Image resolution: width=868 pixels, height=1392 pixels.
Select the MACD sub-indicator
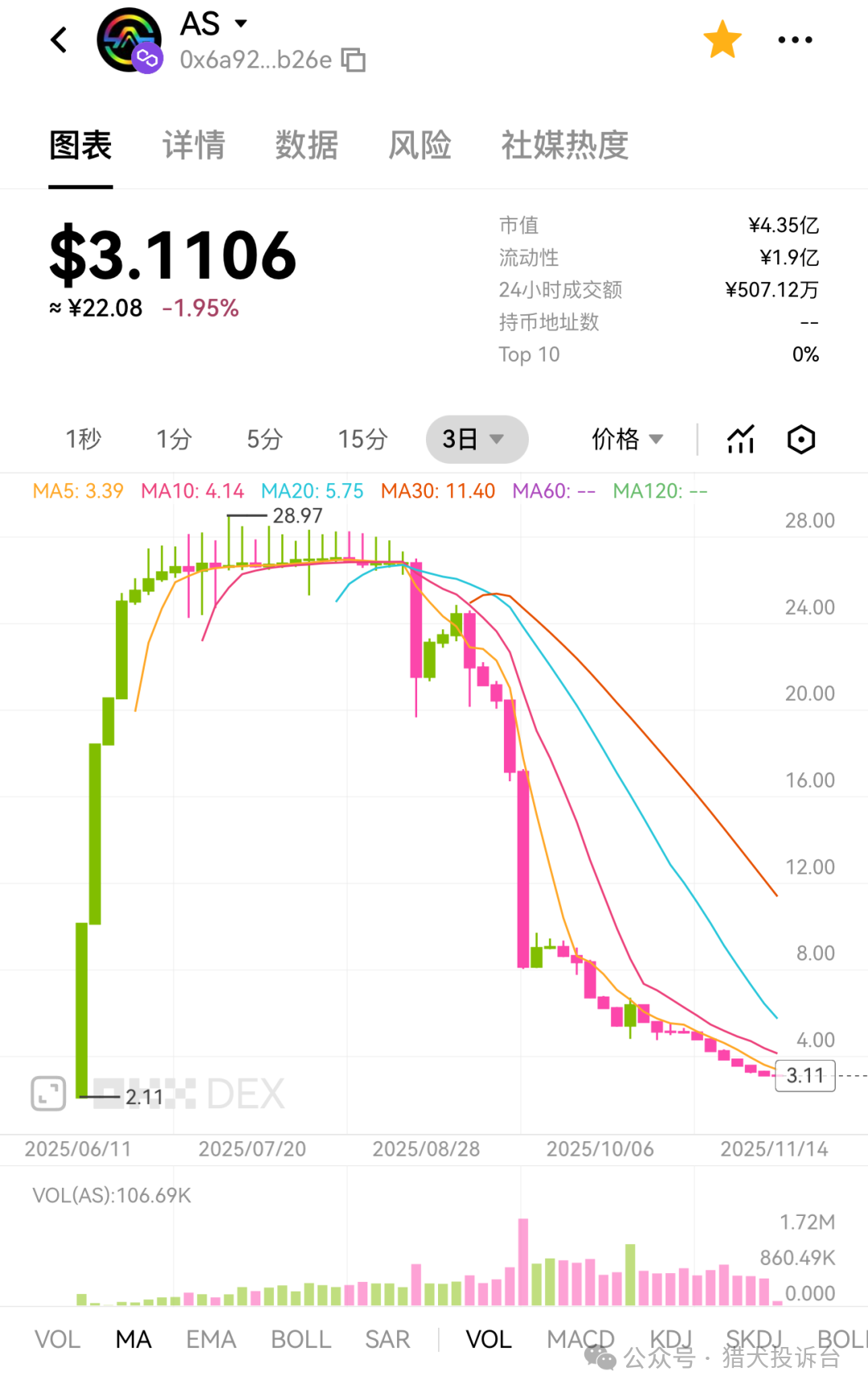click(x=579, y=1339)
